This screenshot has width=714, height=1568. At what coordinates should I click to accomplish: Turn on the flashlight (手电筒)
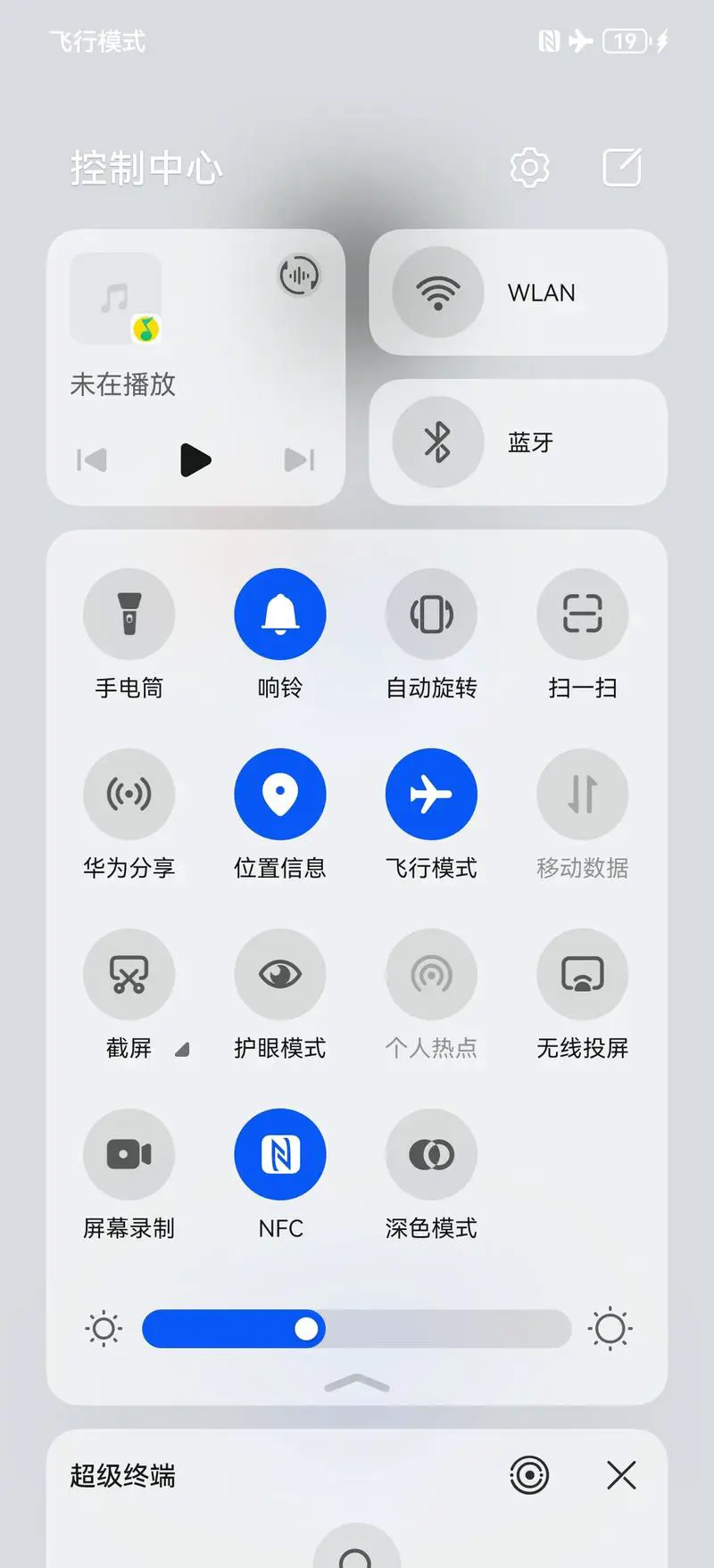click(x=129, y=614)
